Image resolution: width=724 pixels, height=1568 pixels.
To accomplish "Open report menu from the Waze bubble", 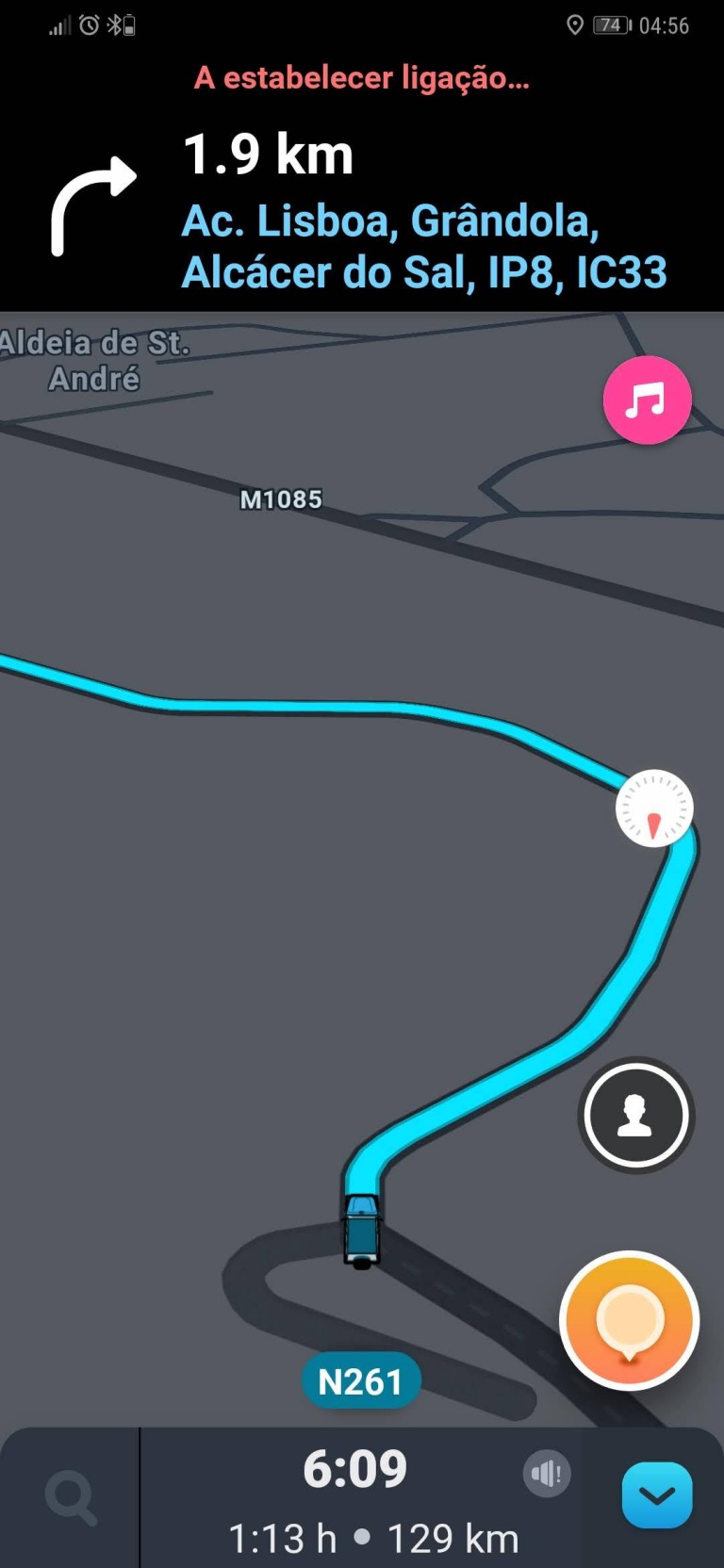I will click(628, 1321).
